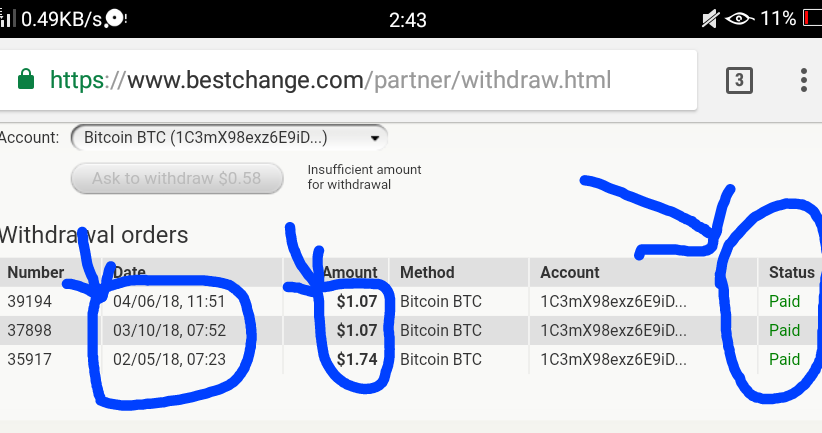The width and height of the screenshot is (822, 433).
Task: Open the browser overflow menu
Action: [803, 81]
